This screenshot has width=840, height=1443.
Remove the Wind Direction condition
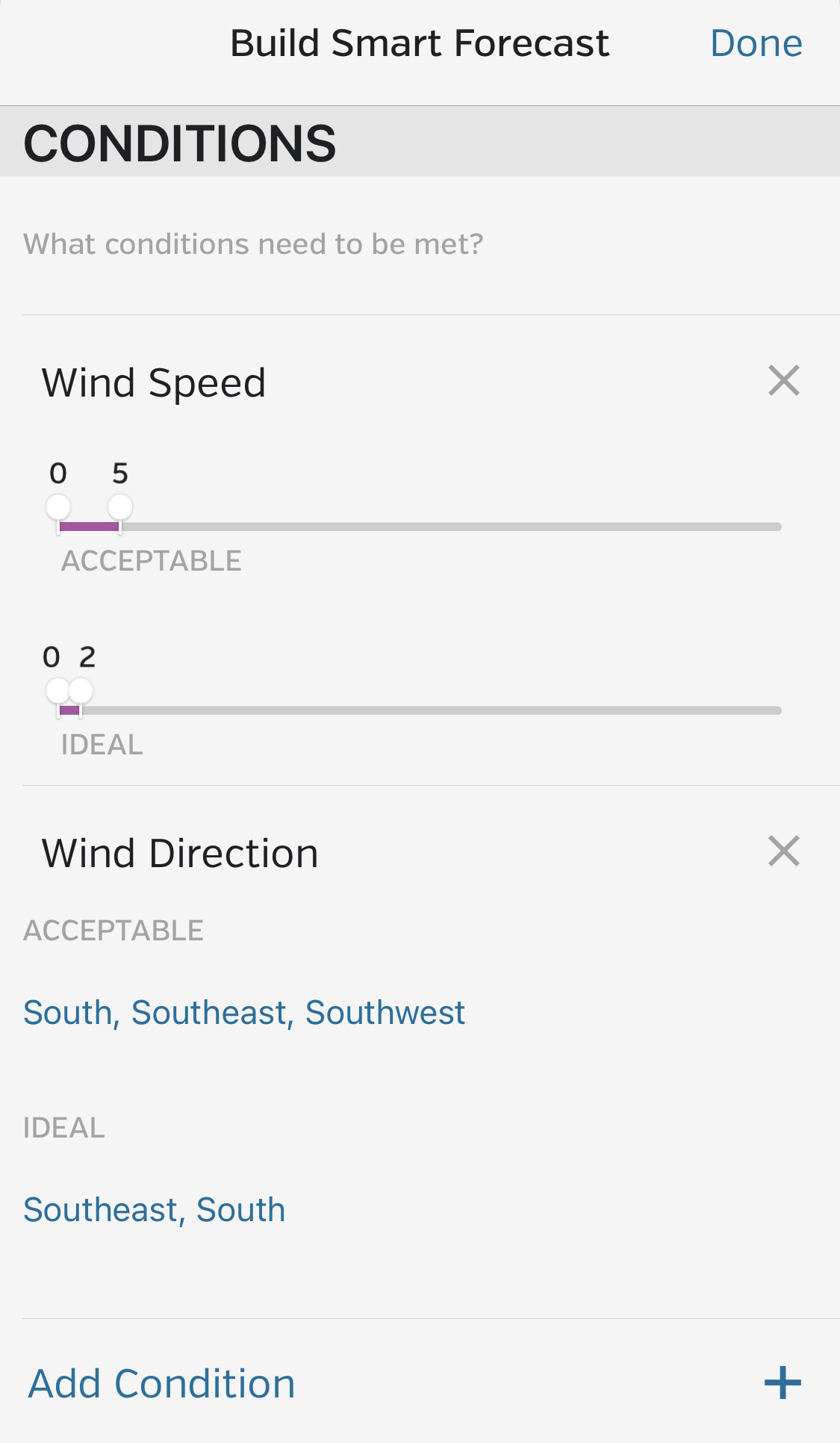tap(784, 851)
